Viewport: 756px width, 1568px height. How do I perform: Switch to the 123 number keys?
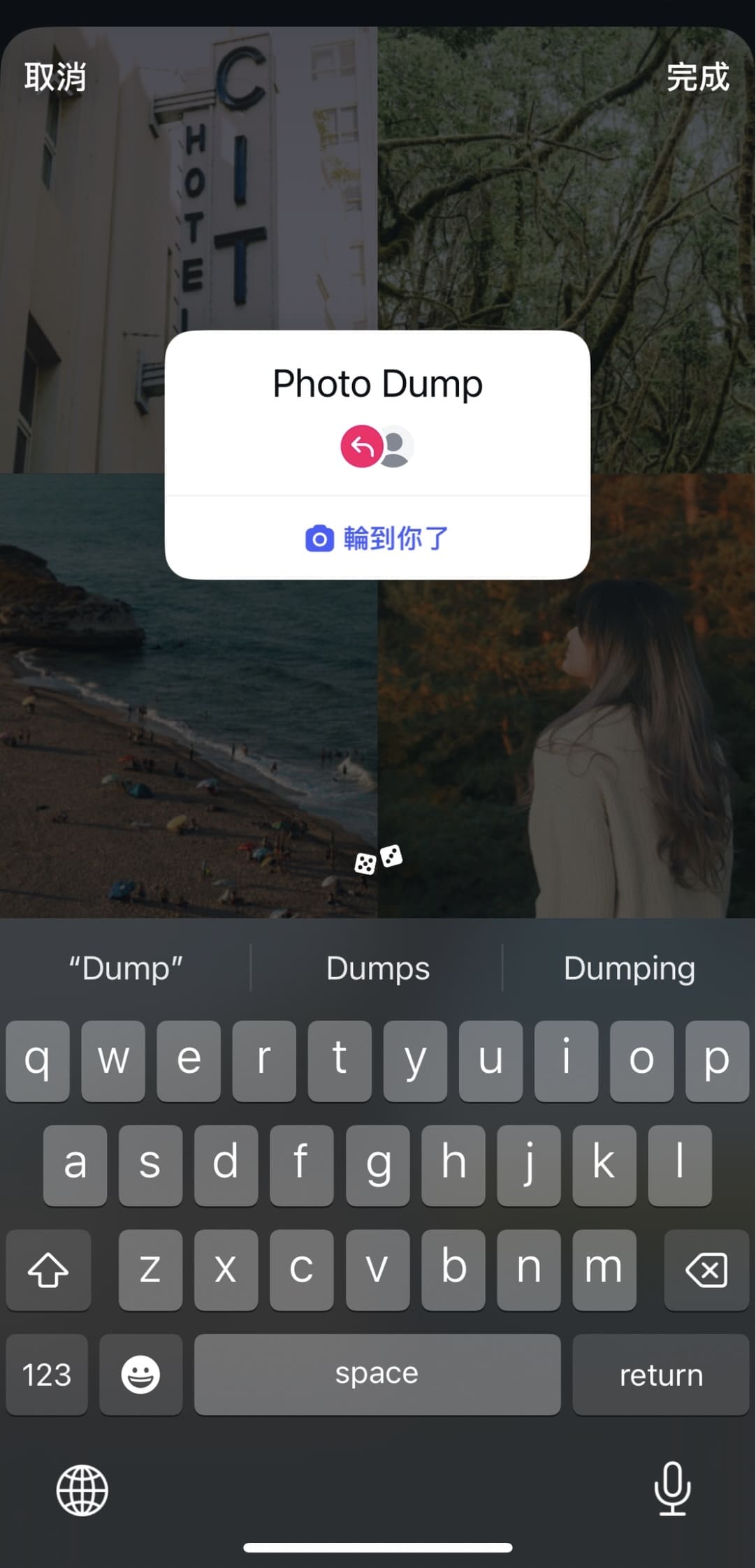click(47, 1375)
